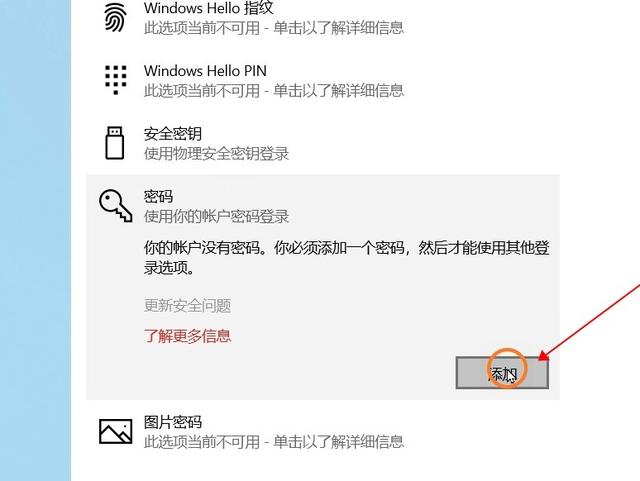Tap the 添加 button to add a password
The width and height of the screenshot is (640, 481).
click(x=502, y=372)
